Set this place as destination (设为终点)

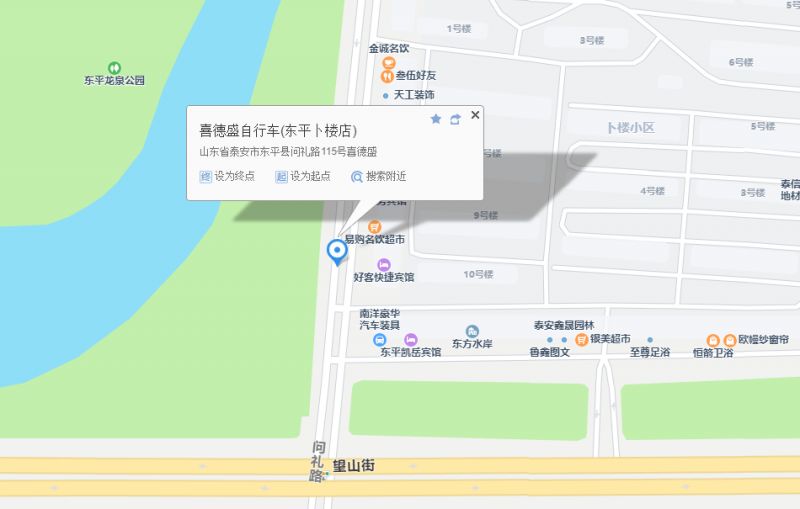pyautogui.click(x=228, y=176)
